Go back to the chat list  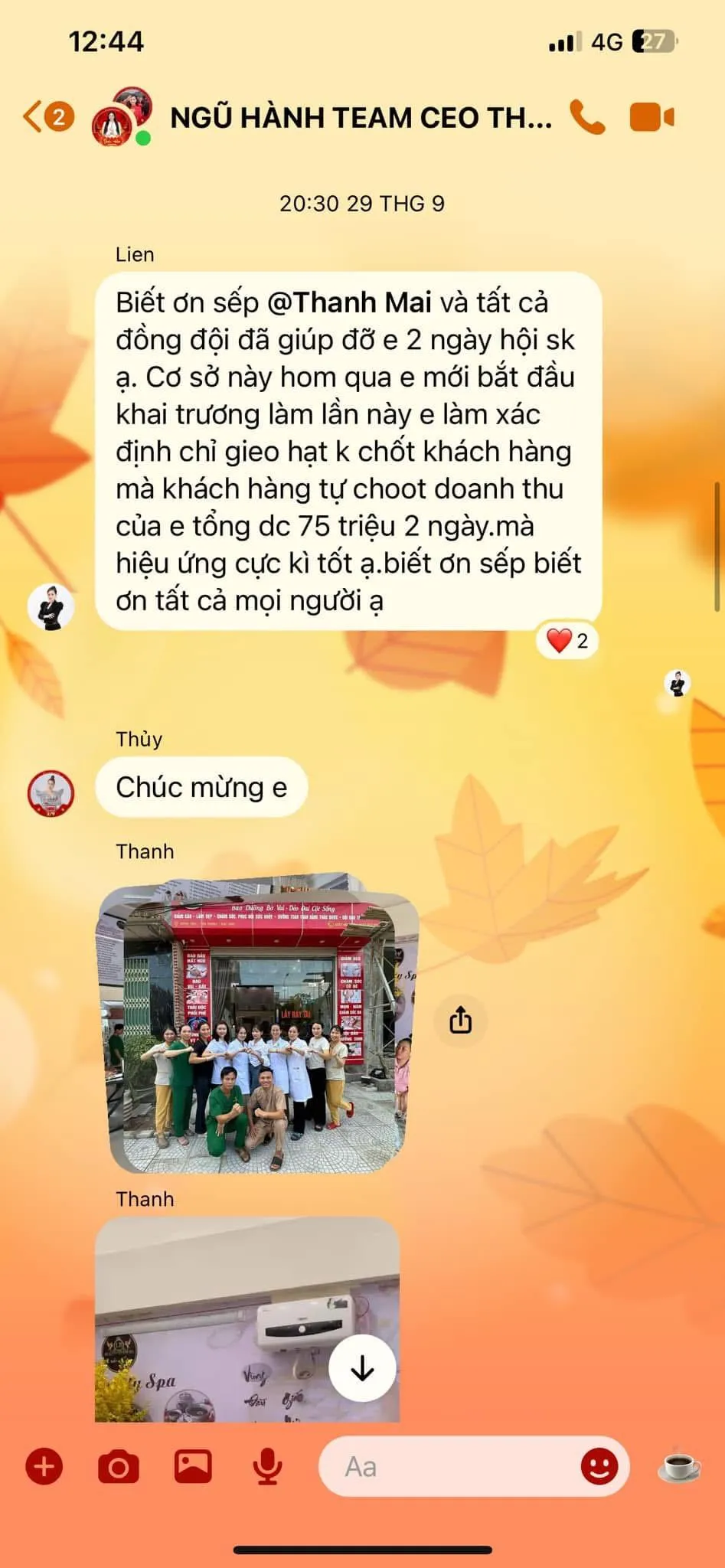click(47, 117)
